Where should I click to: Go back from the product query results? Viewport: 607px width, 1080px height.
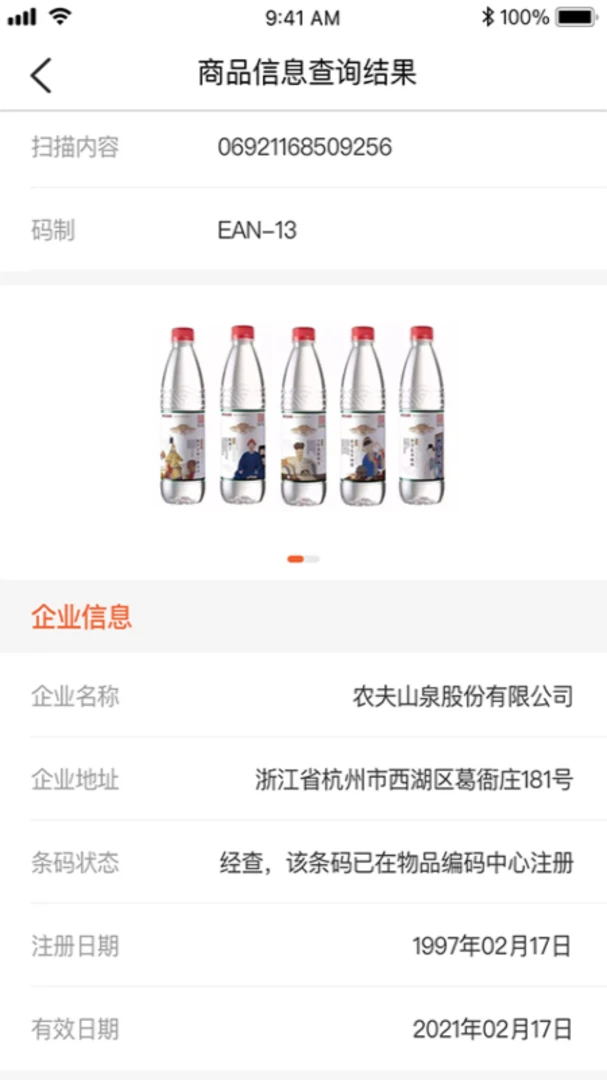pos(41,75)
